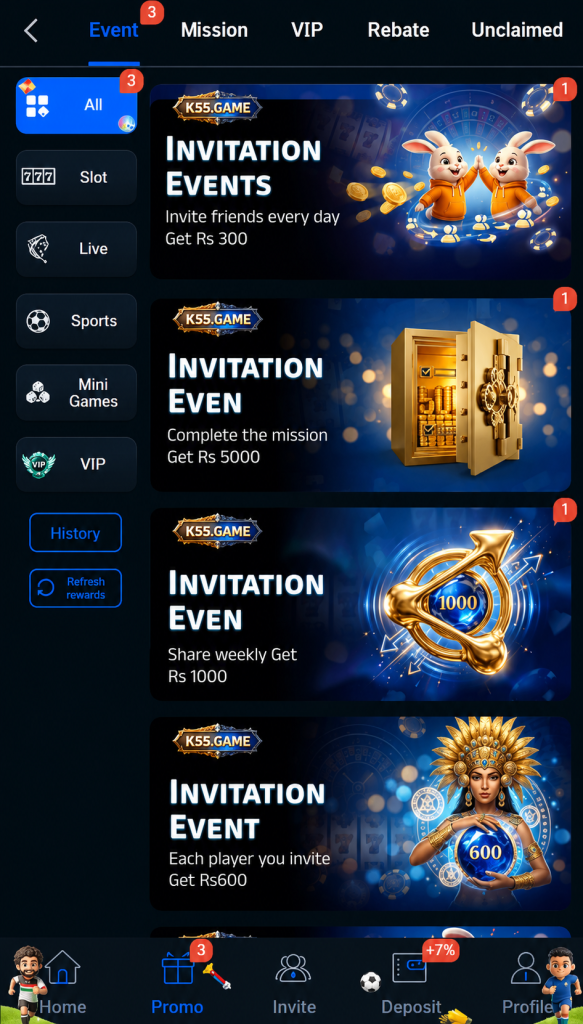Open the Share weekly Rs 1000 banner
This screenshot has height=1024, width=583.
[x=360, y=604]
